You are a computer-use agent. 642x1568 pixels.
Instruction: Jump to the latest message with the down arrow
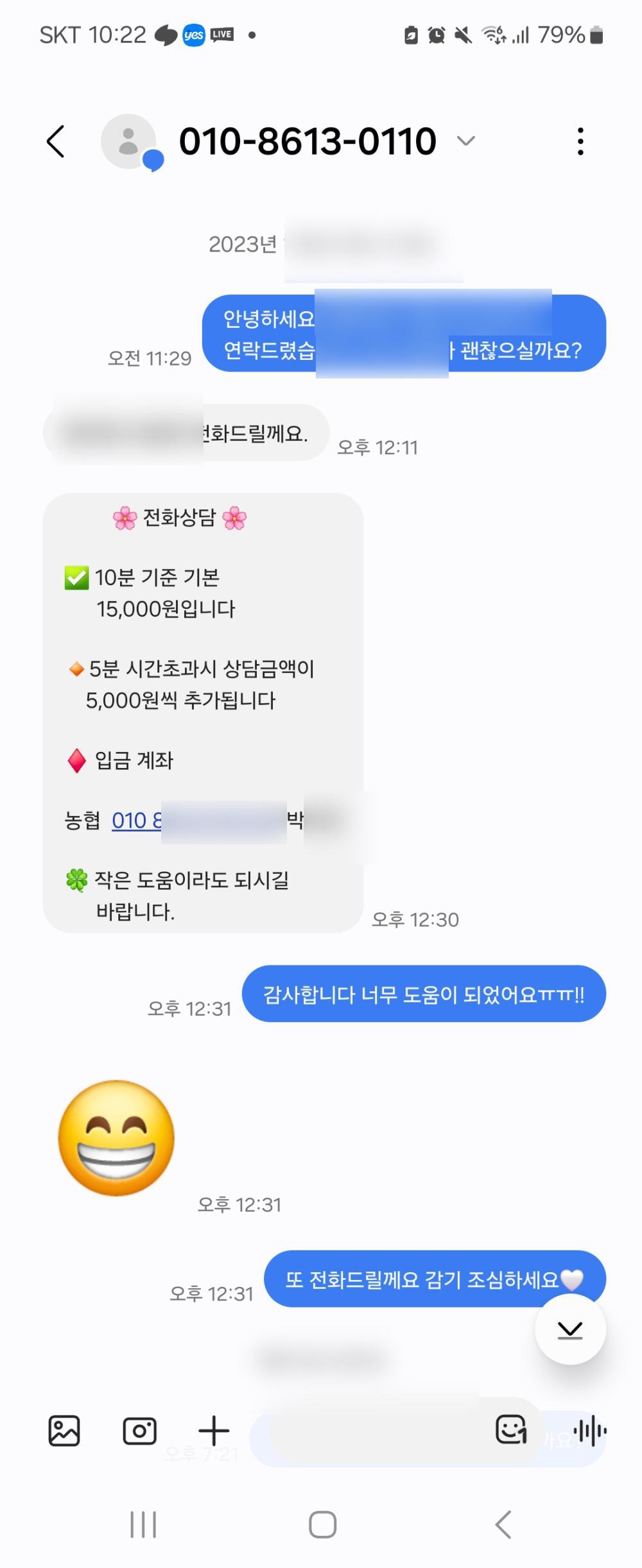(x=570, y=1330)
